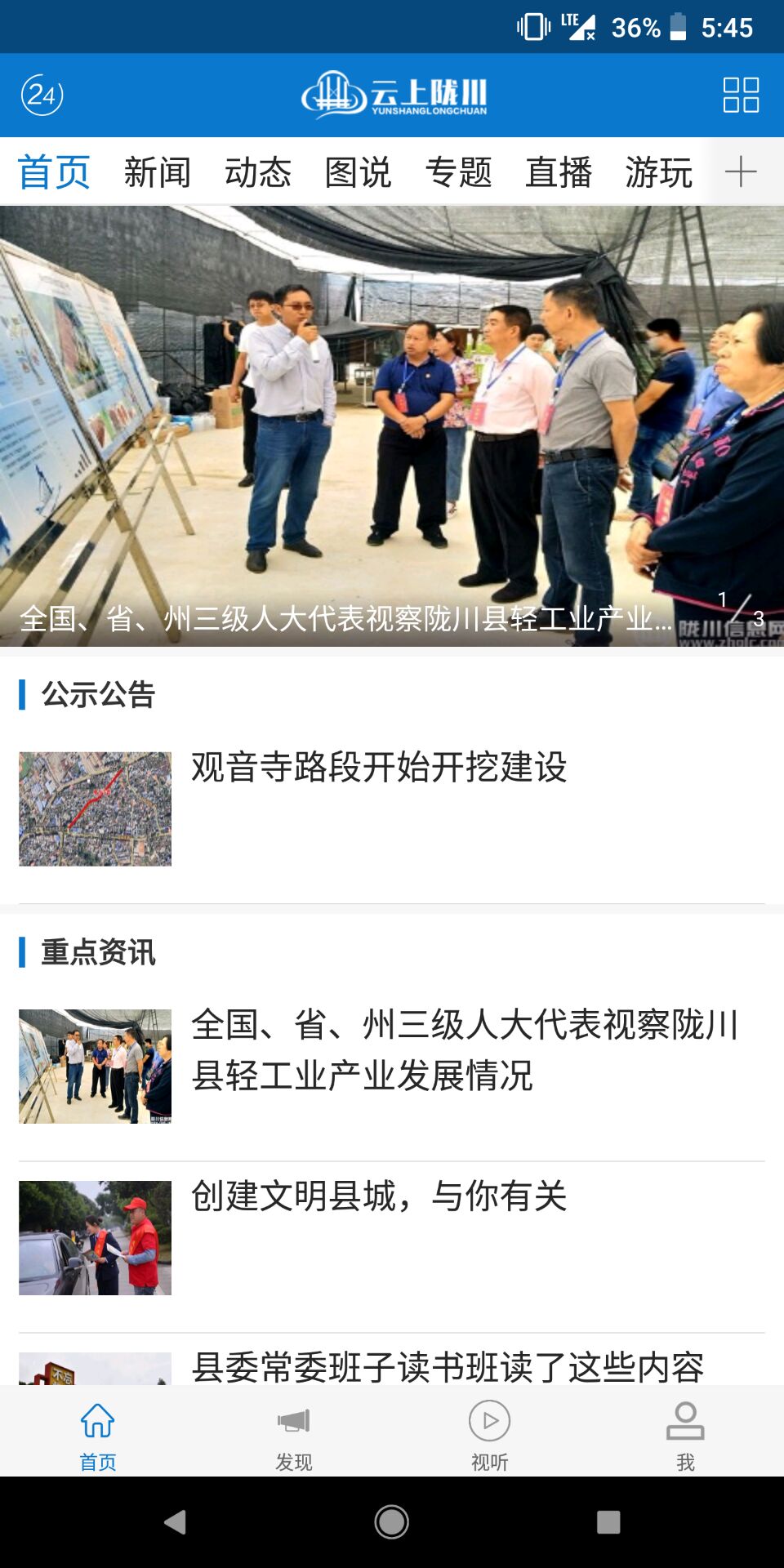Open the 专题 topics section
This screenshot has width=784, height=1568.
[x=460, y=172]
